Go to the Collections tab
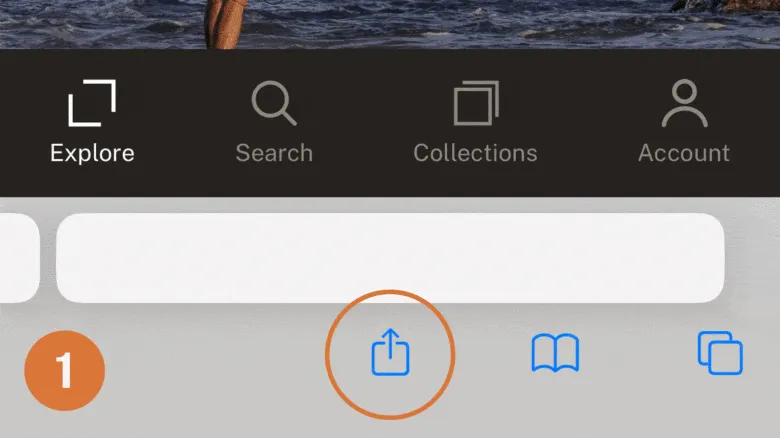Screen dimensions: 780x438 475,122
